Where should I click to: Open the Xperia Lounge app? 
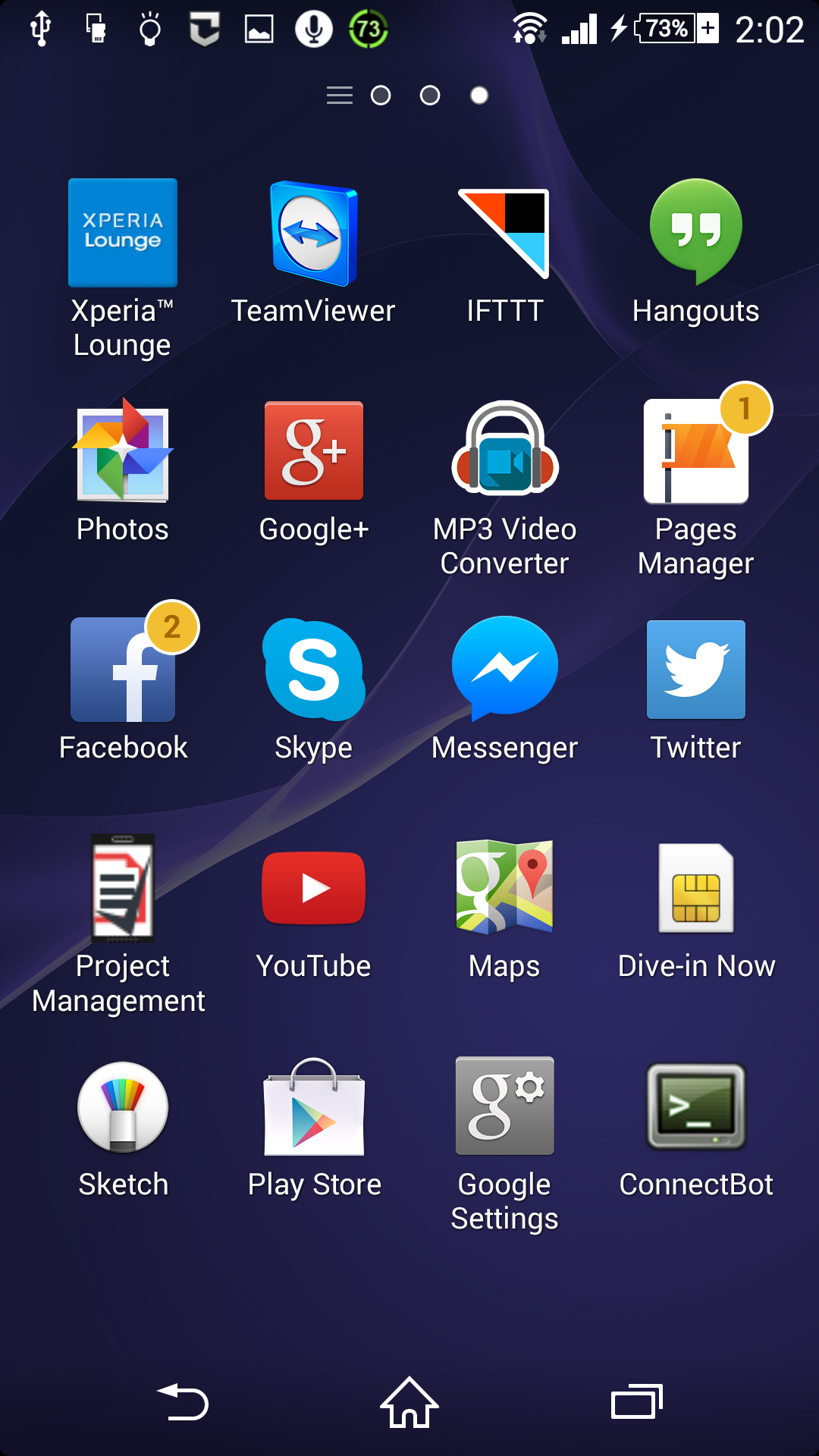pos(122,233)
